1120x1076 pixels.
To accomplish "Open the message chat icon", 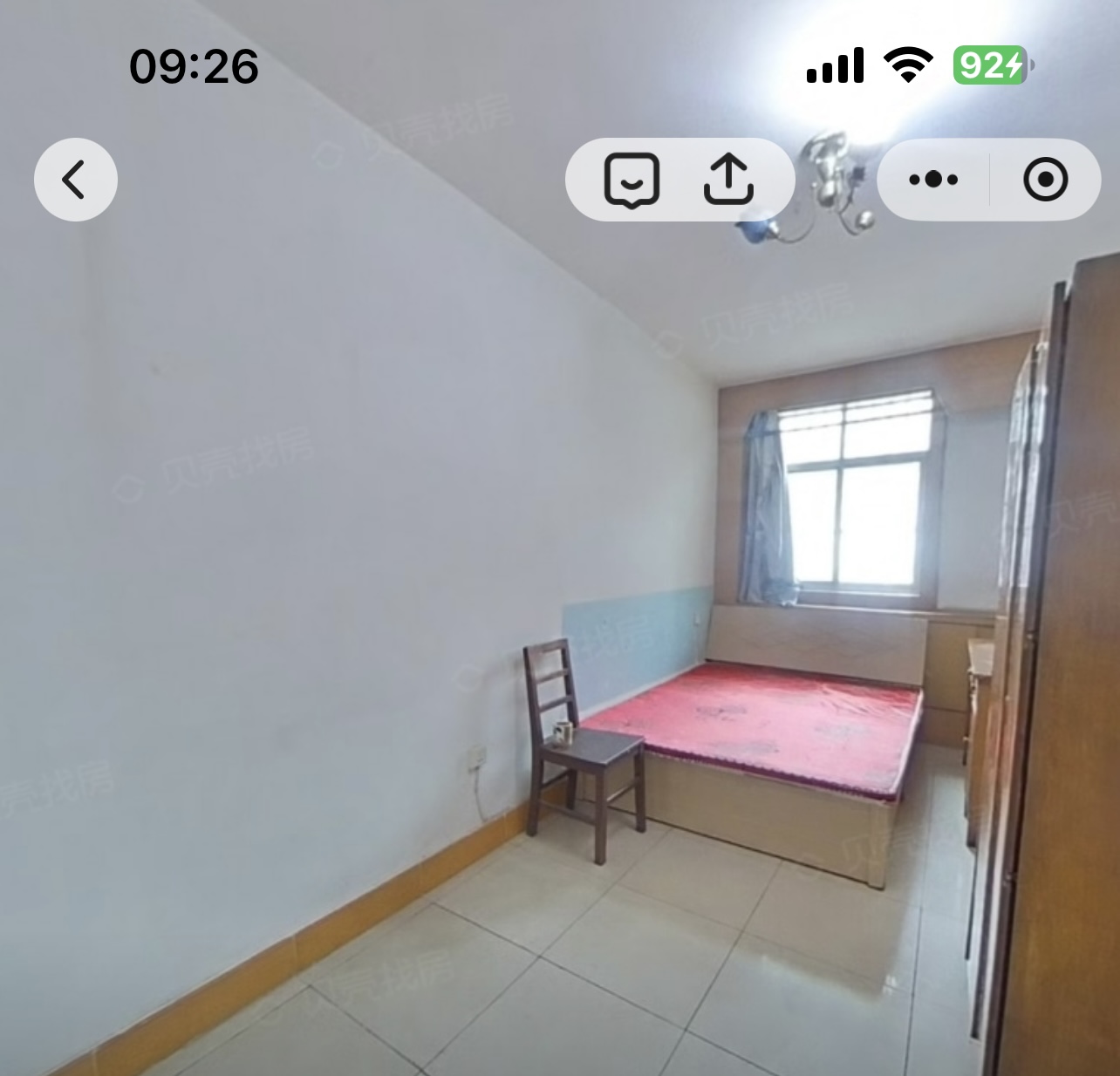I will point(632,180).
